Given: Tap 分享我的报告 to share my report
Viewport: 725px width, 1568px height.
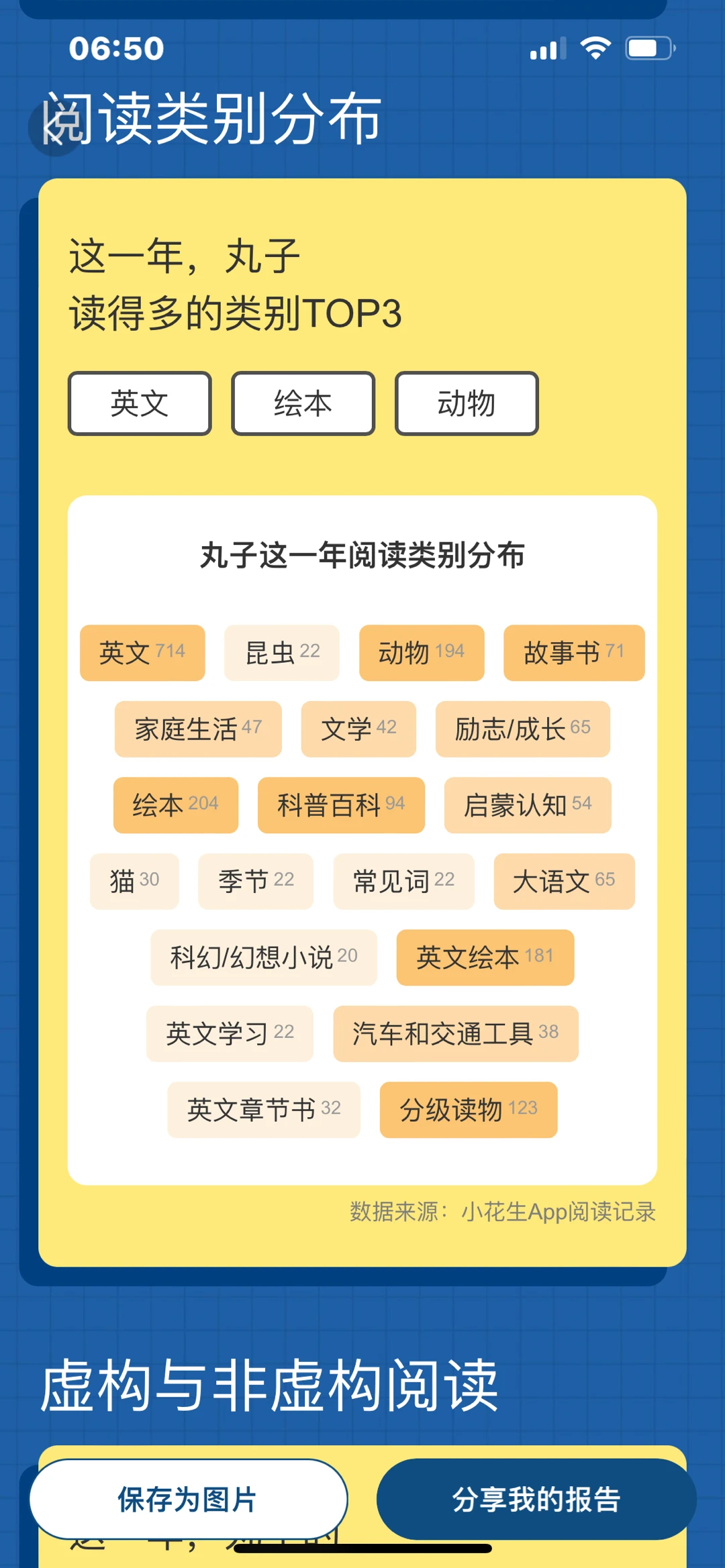Looking at the screenshot, I should pos(536,1499).
